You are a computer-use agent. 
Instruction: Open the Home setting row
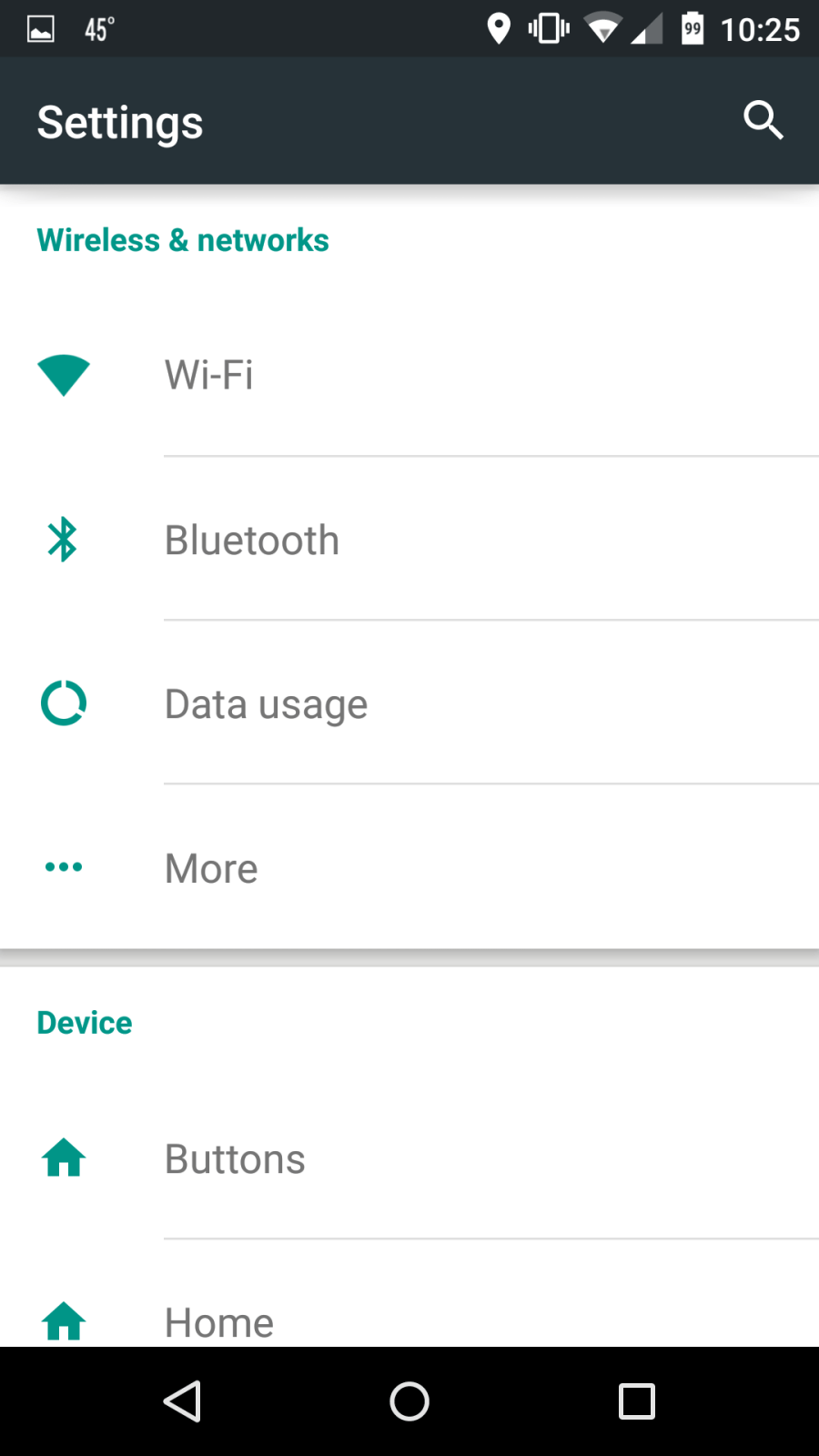click(x=409, y=1294)
